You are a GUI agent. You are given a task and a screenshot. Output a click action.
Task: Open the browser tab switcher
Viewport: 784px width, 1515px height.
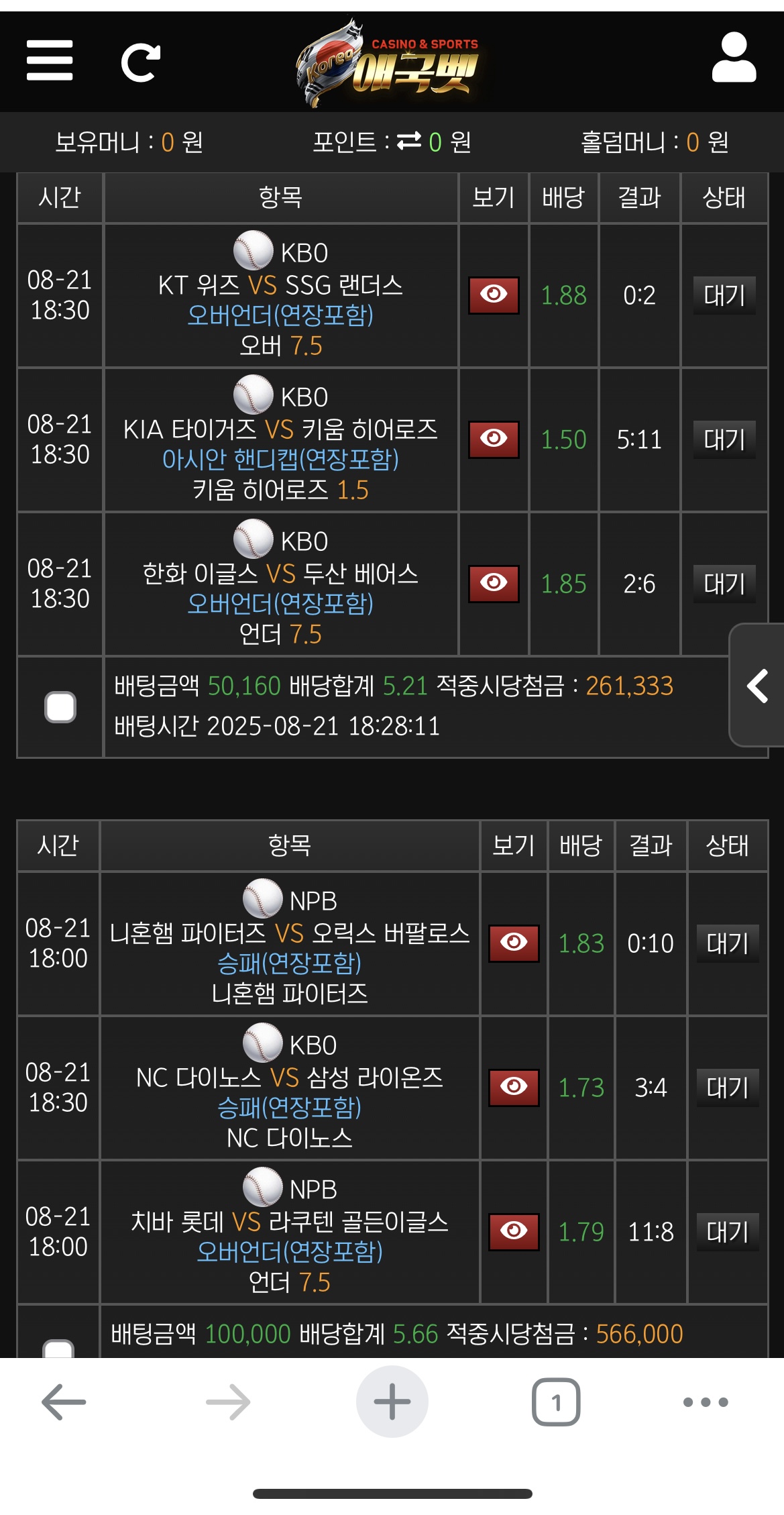(x=555, y=1402)
